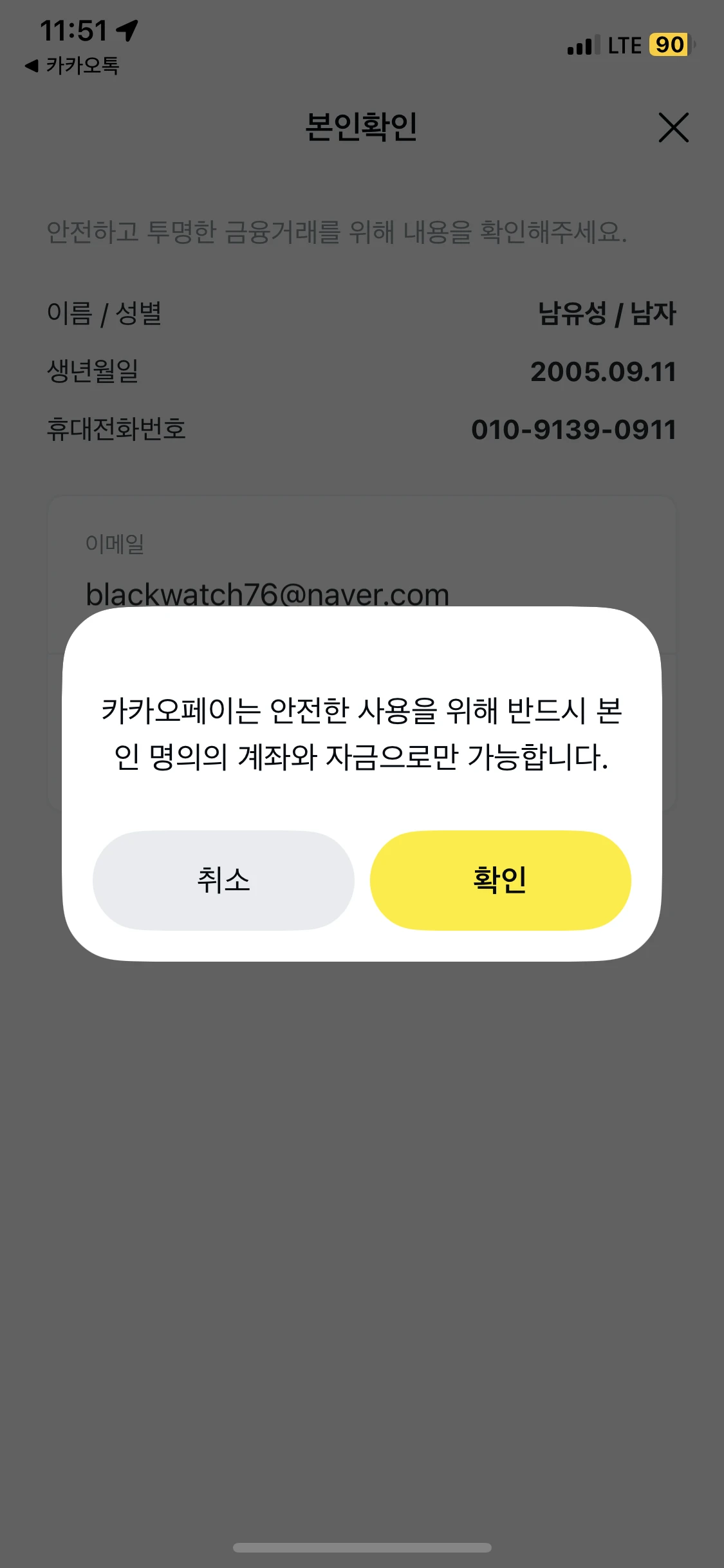Edit the 이메일 field

click(x=267, y=592)
